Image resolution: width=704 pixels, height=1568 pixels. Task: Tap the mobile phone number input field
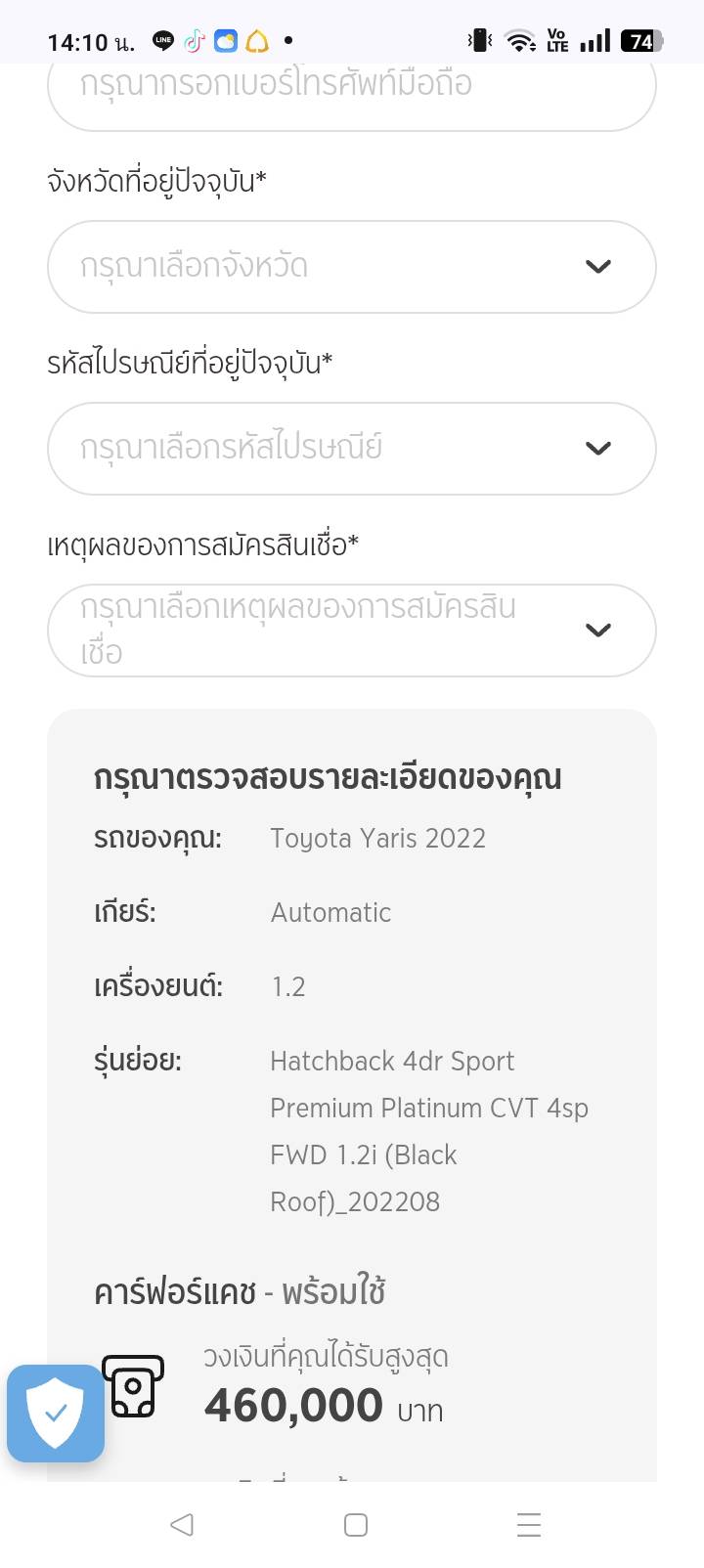[351, 90]
